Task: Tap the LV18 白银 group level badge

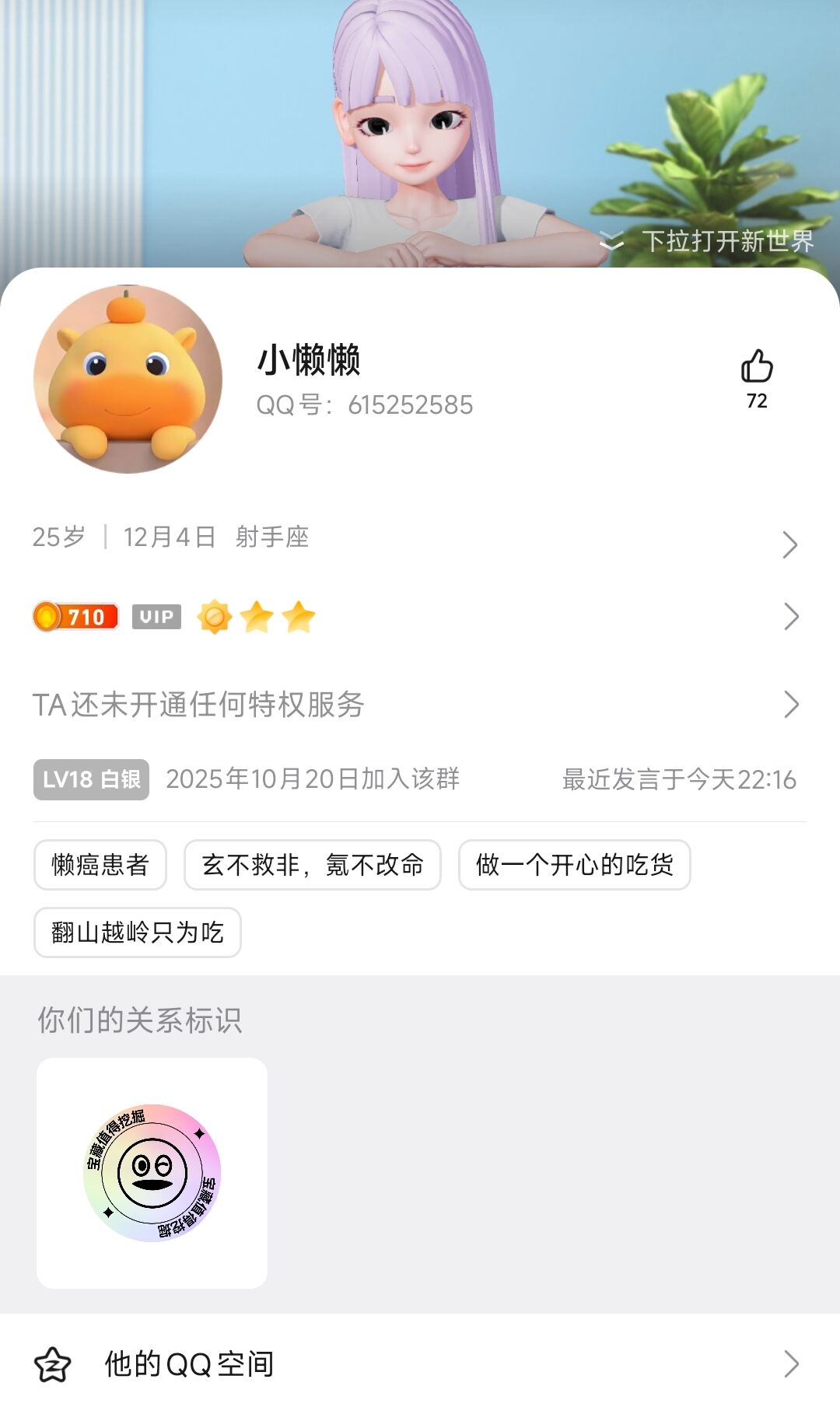Action: coord(91,779)
